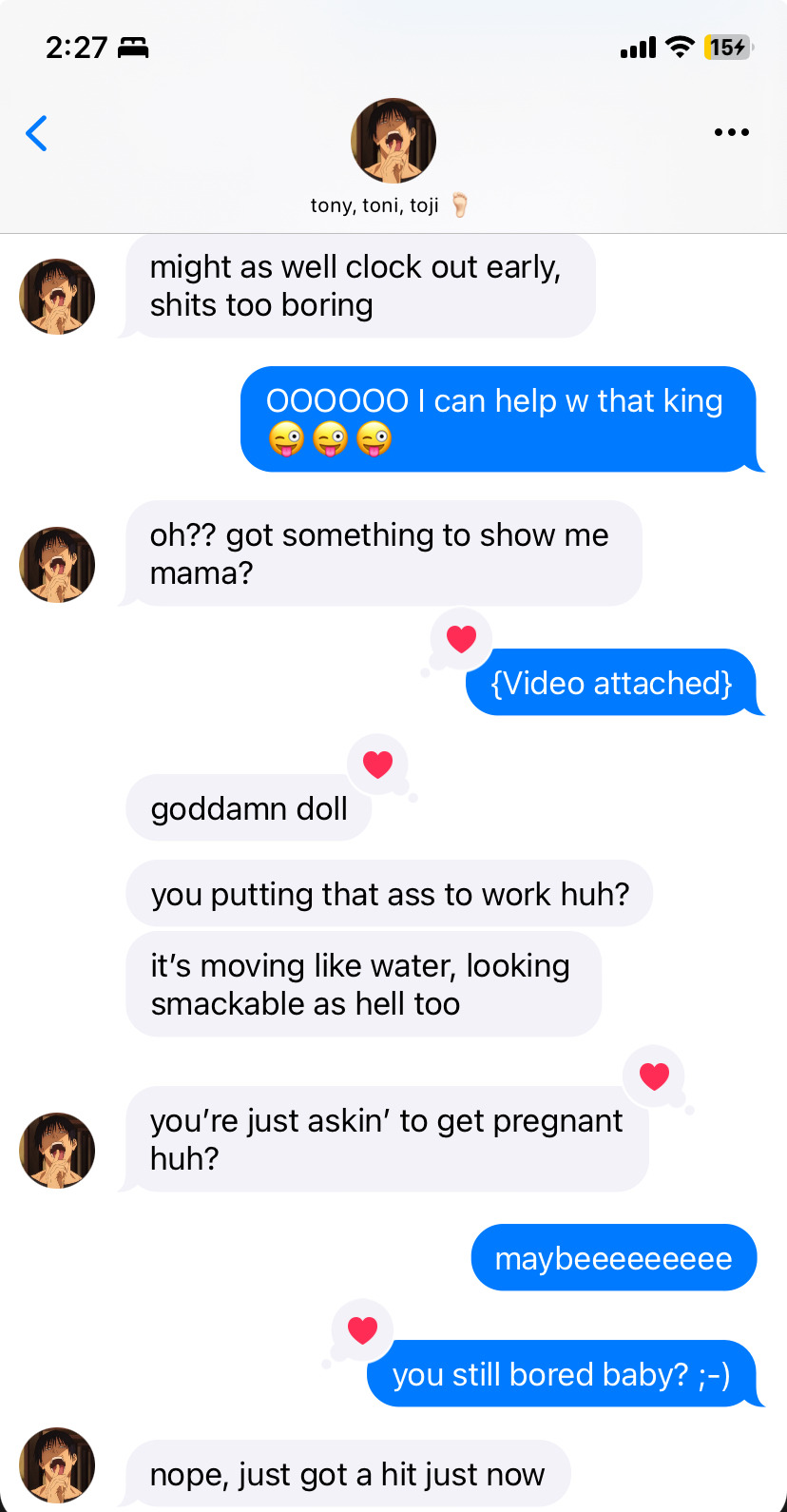Open the three-dot overflow menu
This screenshot has height=1512, width=787.
tap(731, 132)
